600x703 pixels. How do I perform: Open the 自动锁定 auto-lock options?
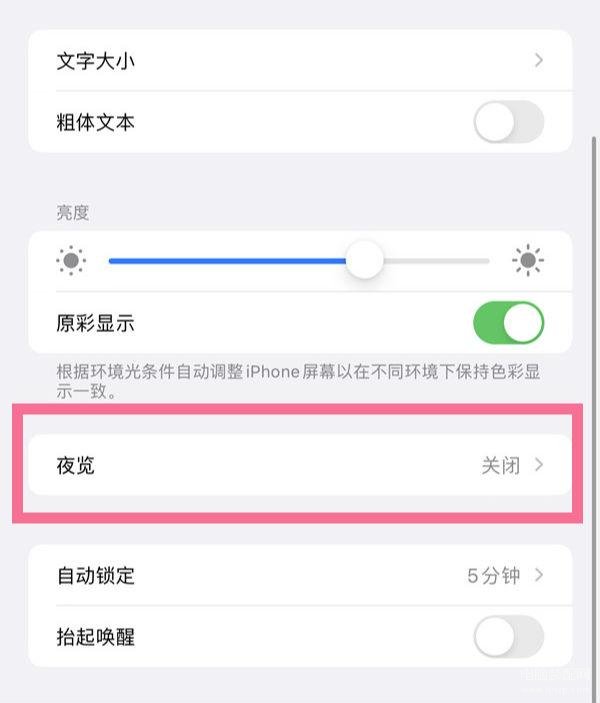pos(300,575)
